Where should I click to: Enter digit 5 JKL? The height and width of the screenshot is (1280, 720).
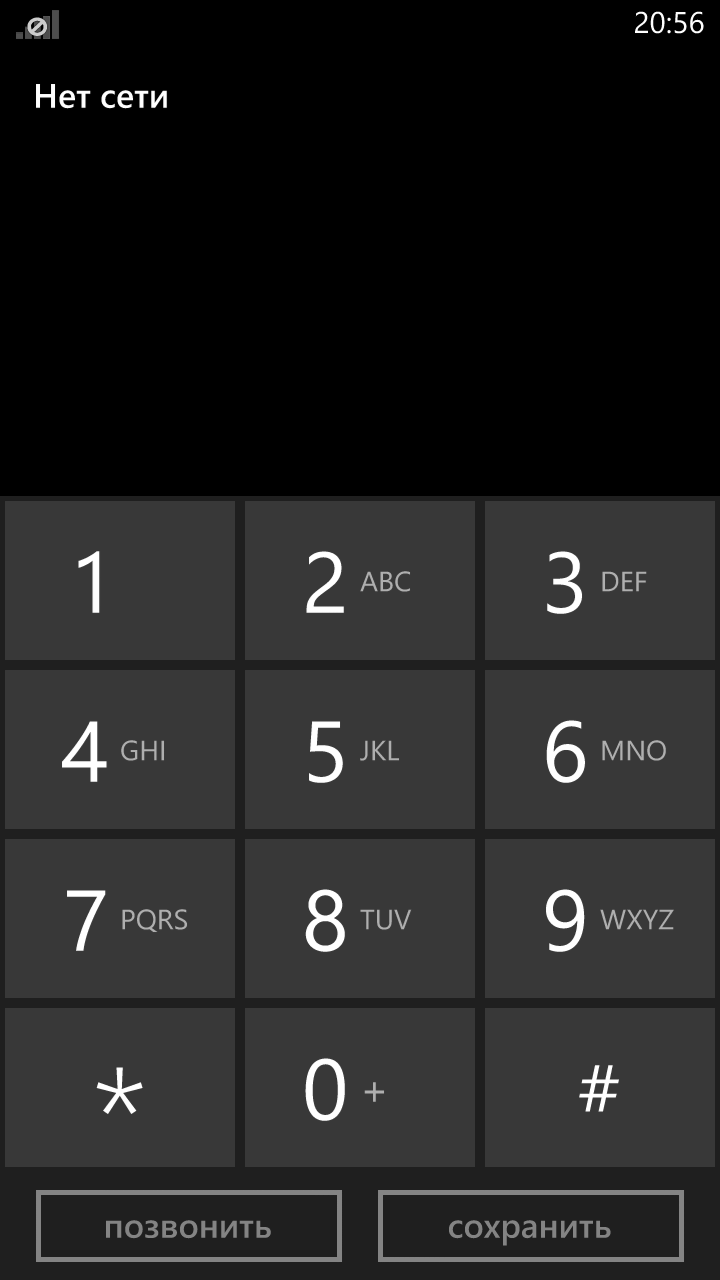coord(360,749)
